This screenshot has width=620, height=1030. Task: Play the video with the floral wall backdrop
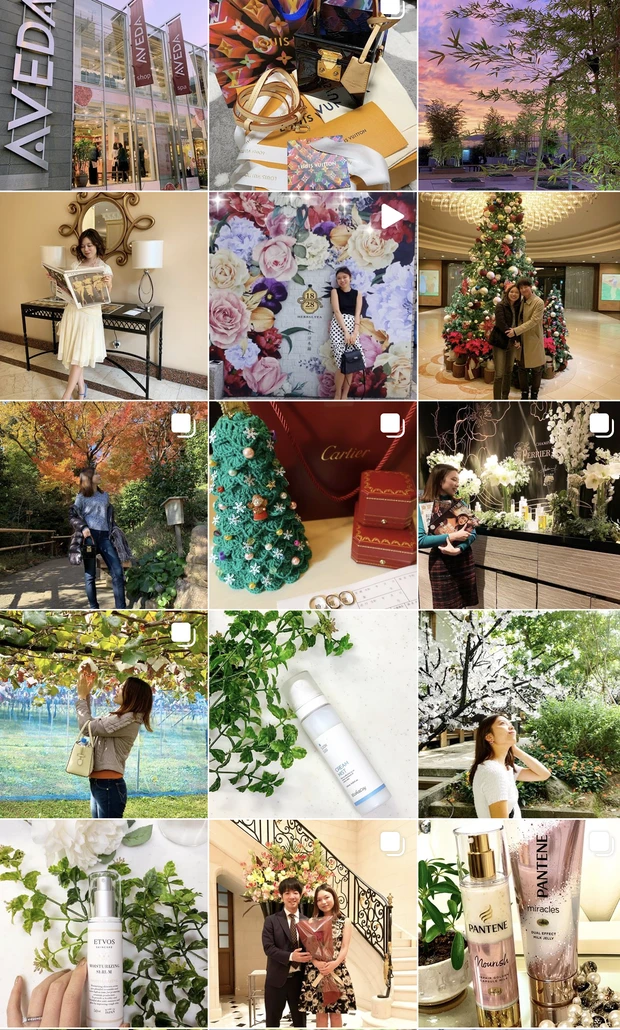point(312,296)
